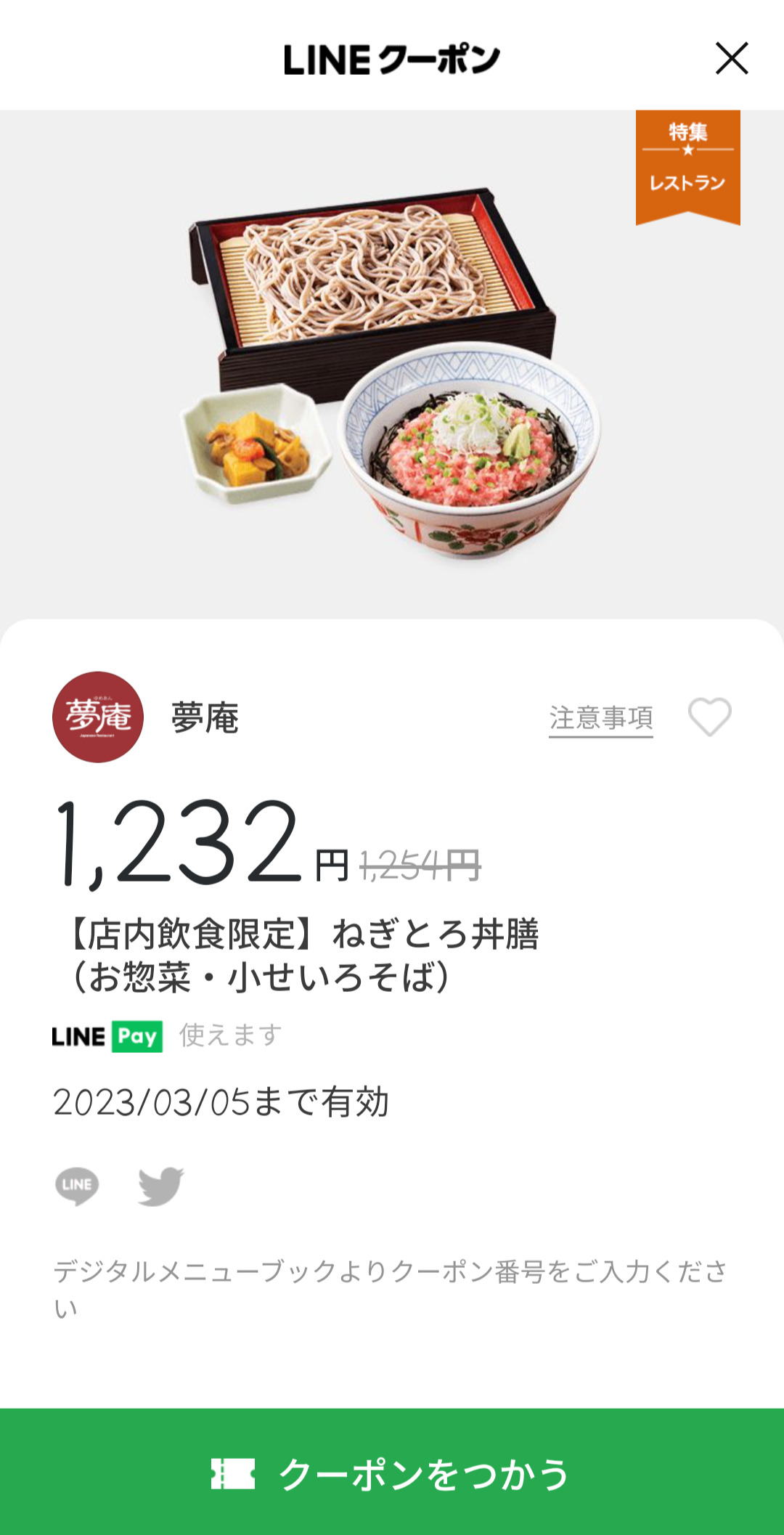
Task: Share this coupon on Twitter
Action: (x=160, y=1186)
